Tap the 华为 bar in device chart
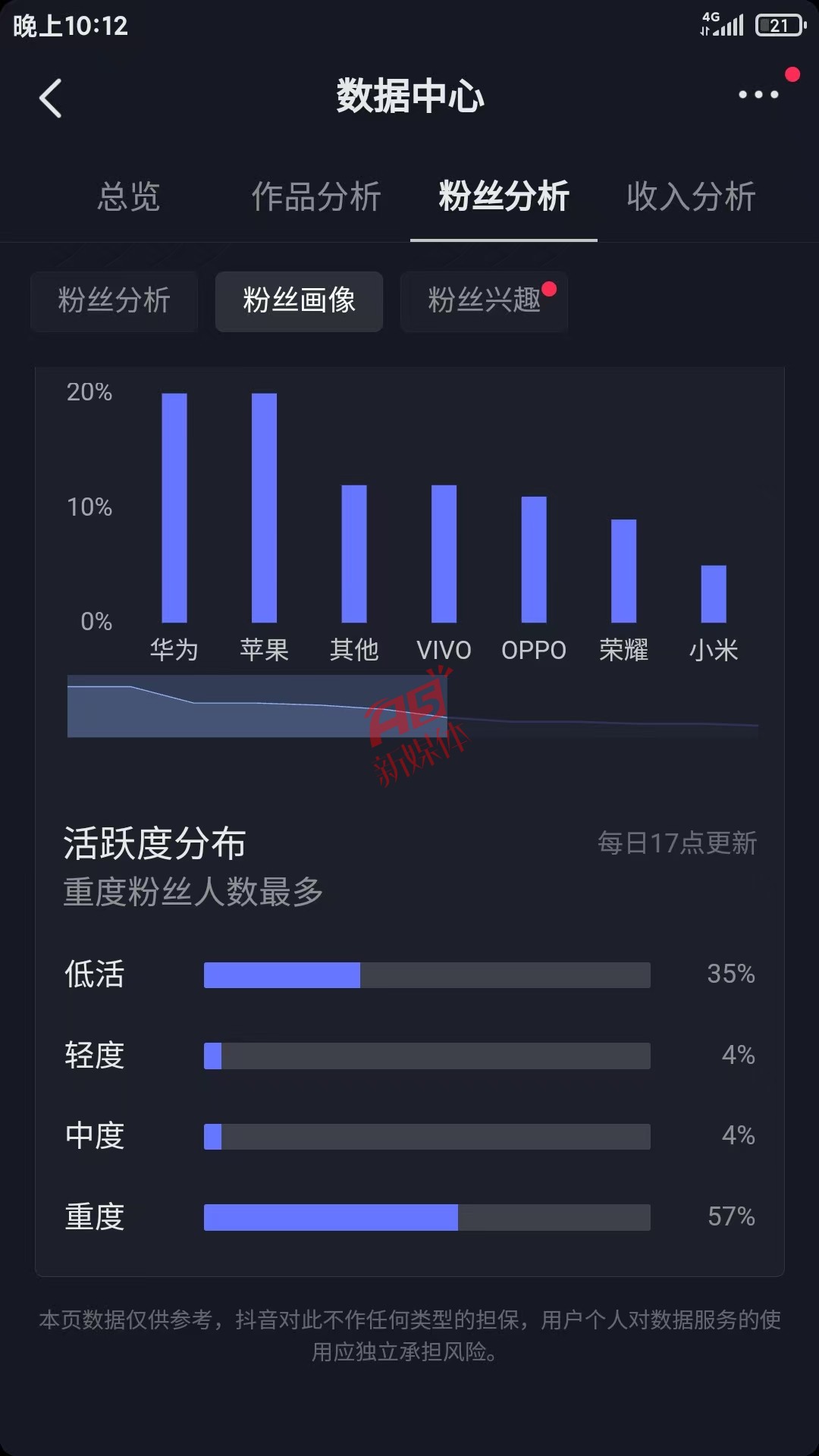The height and width of the screenshot is (1456, 819). coord(174,507)
